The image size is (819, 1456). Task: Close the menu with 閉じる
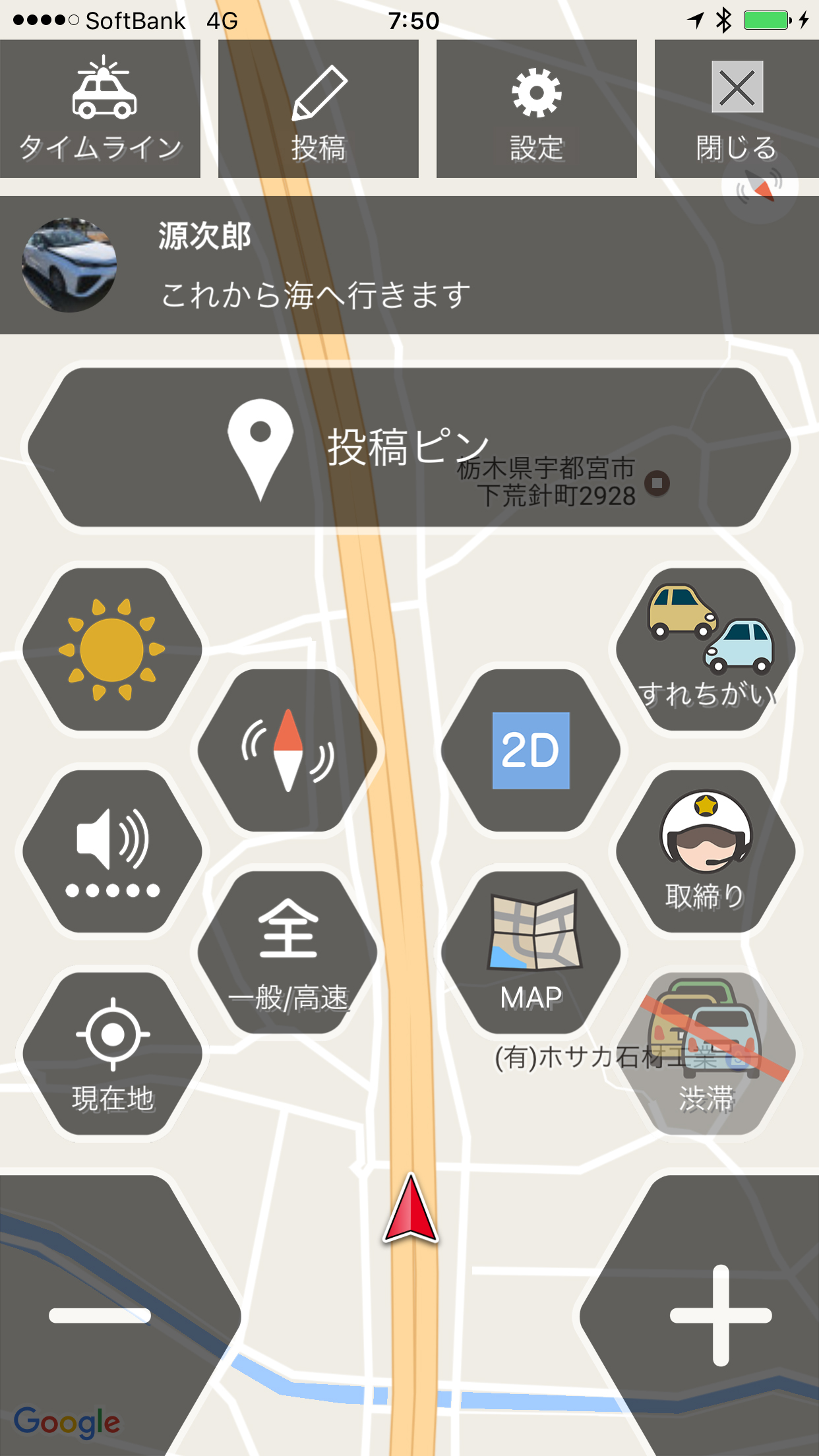pos(737,109)
